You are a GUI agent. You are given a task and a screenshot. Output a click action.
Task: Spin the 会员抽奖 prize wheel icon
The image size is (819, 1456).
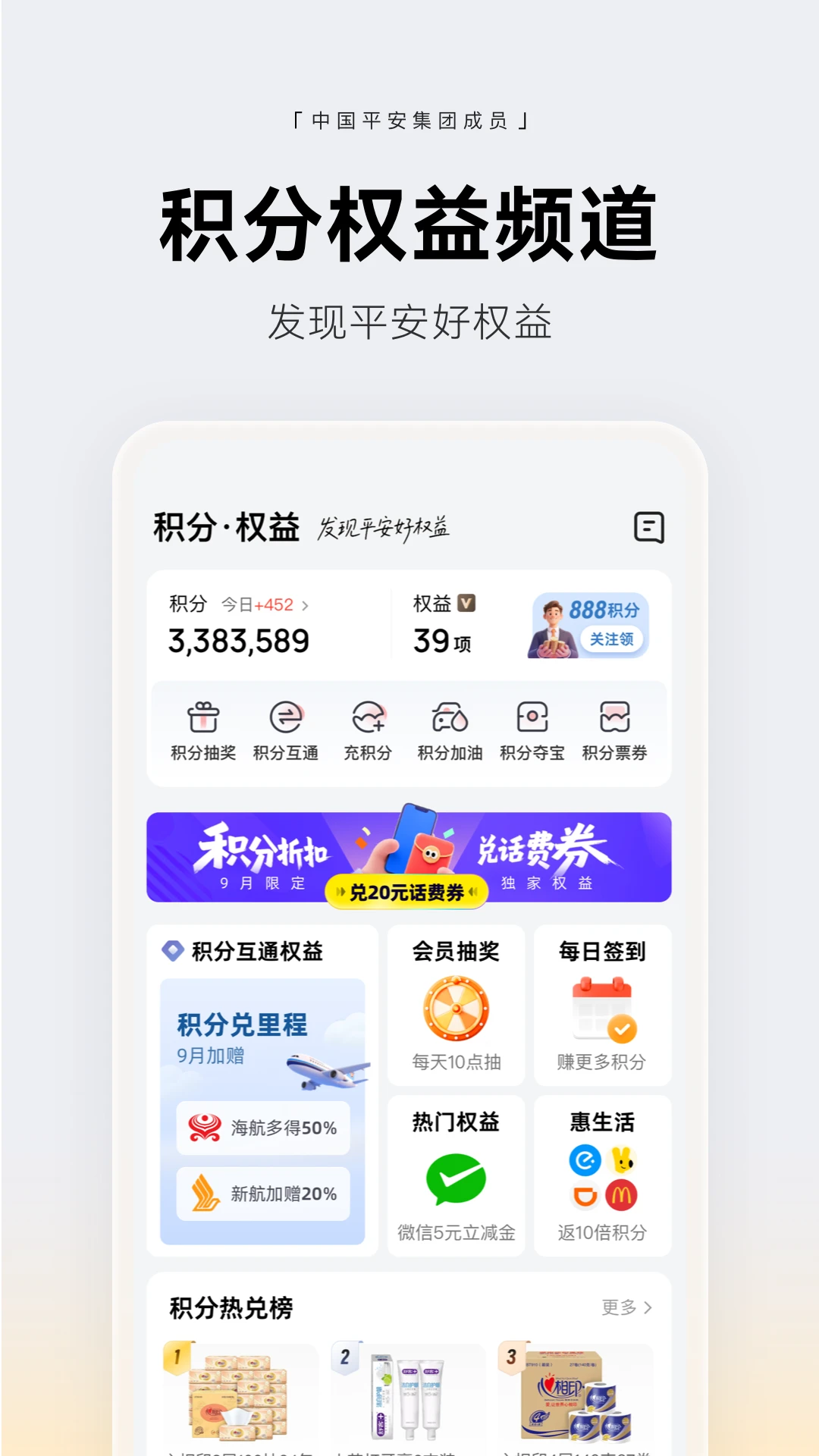455,1009
